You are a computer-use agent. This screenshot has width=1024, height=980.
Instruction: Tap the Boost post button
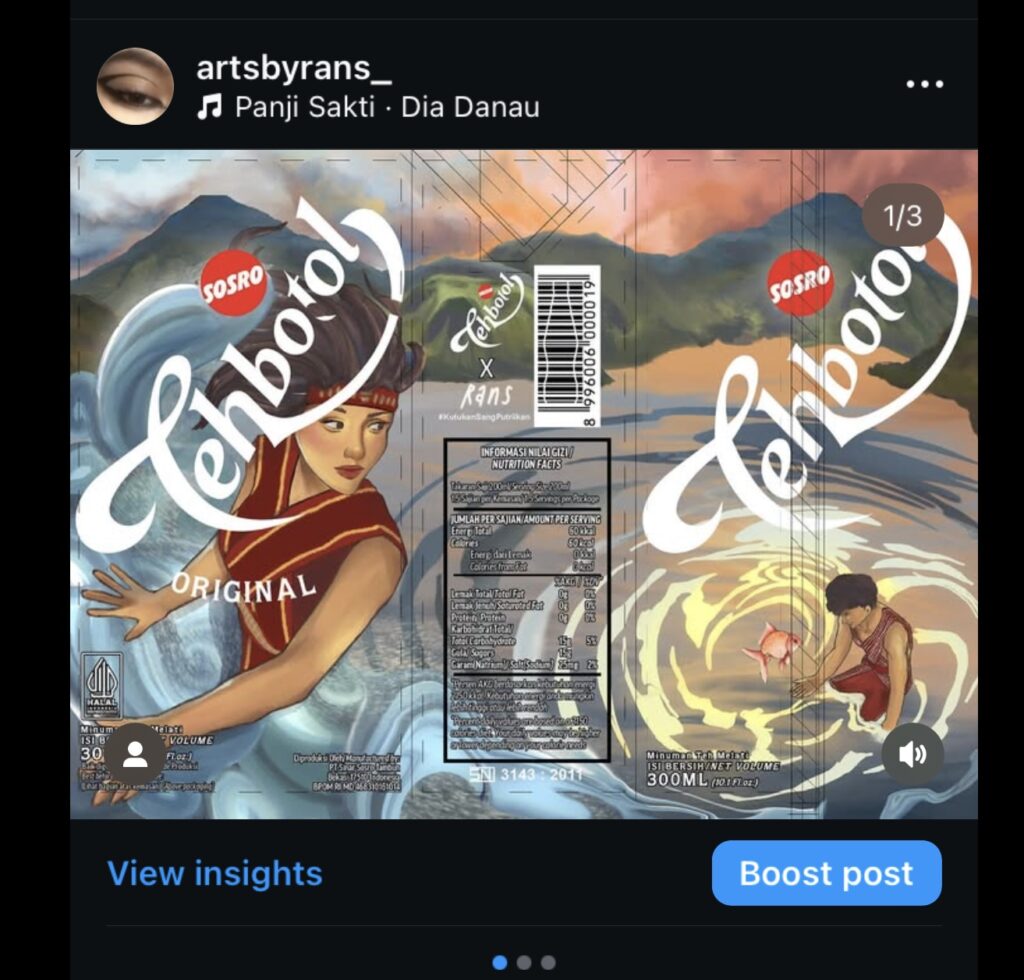click(x=826, y=873)
